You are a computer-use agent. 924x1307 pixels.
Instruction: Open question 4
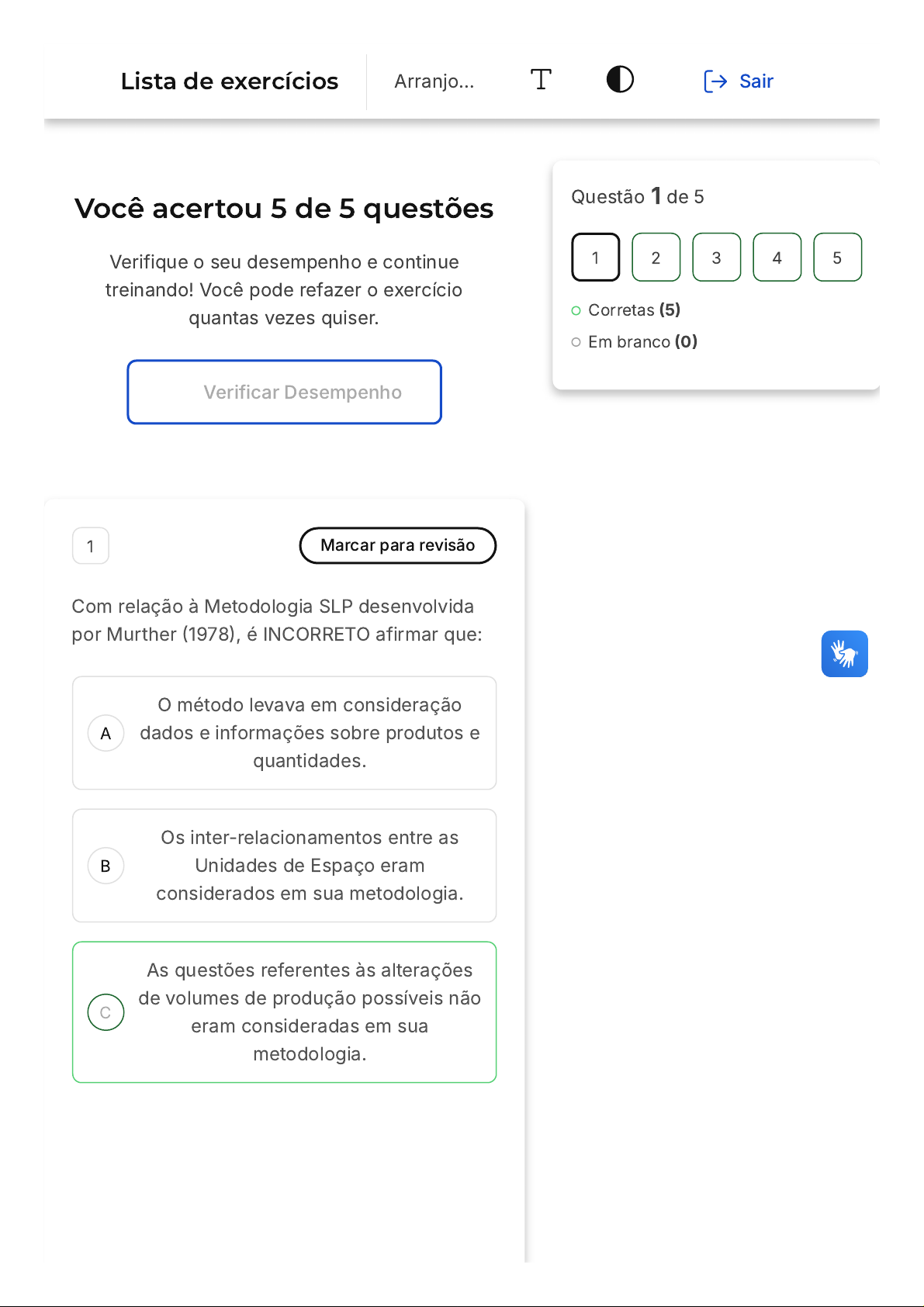[777, 258]
